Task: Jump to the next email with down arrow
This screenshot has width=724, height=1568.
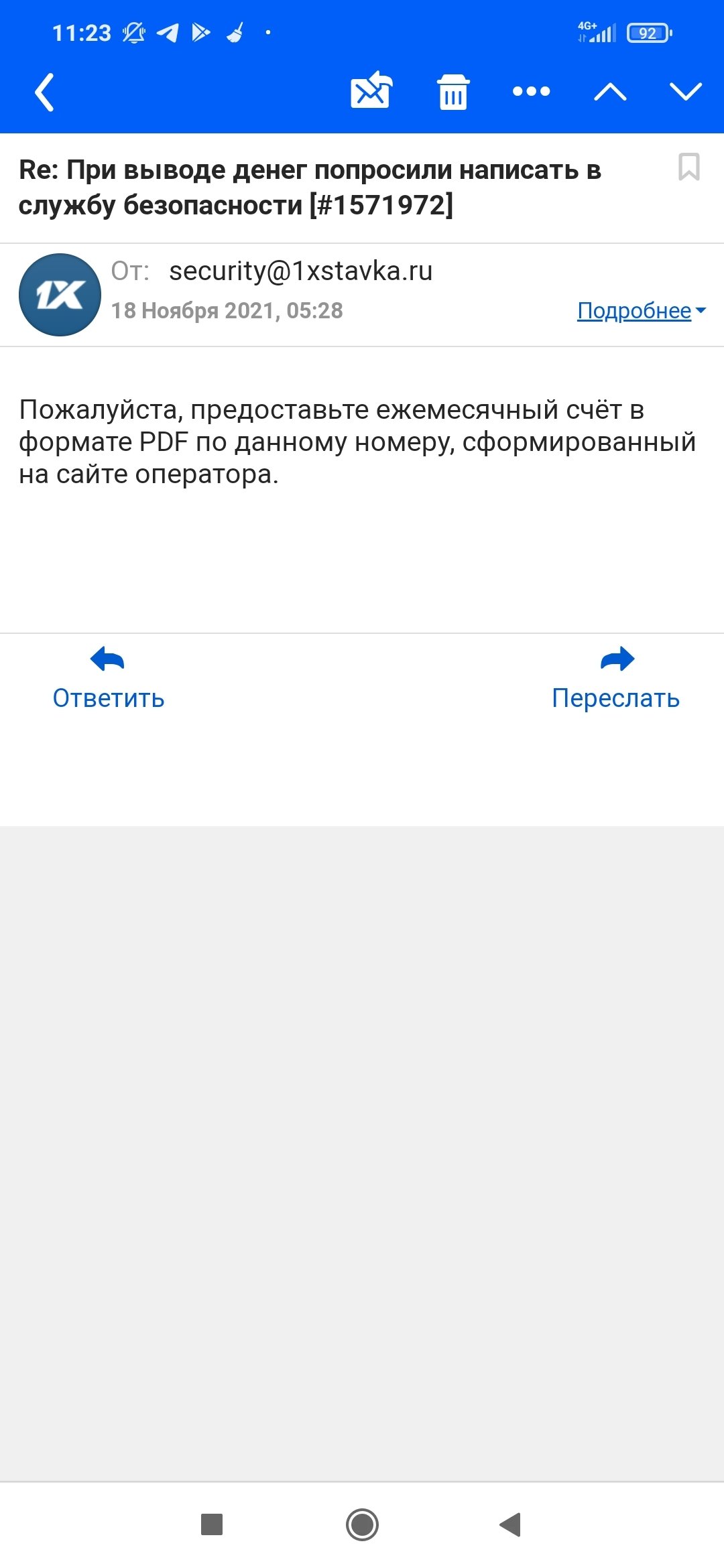Action: (x=686, y=91)
